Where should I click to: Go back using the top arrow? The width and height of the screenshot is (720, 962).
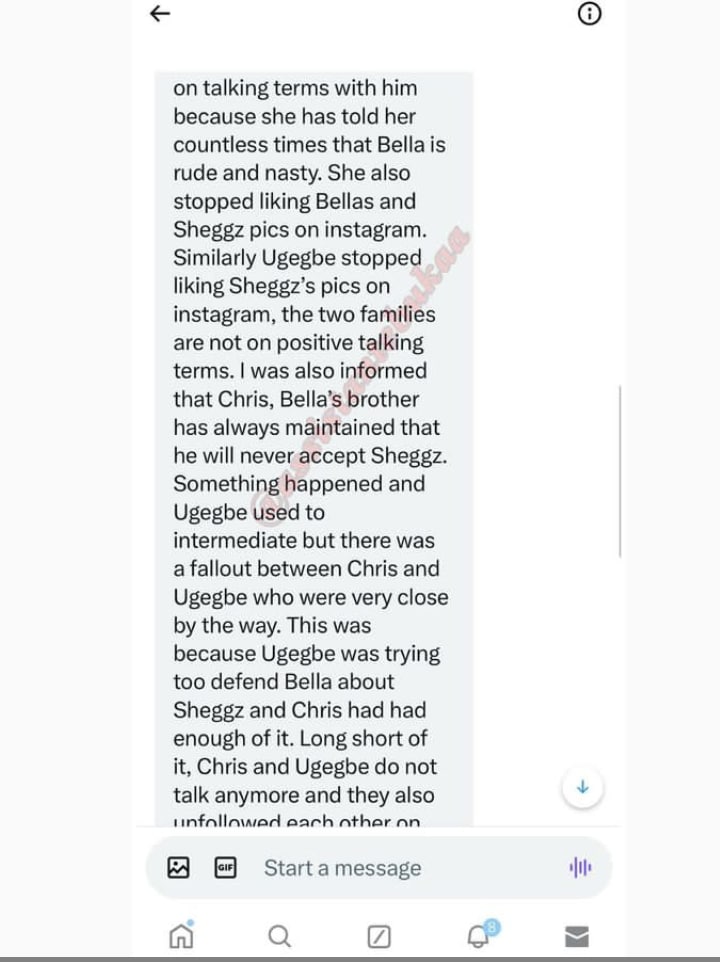[x=159, y=13]
